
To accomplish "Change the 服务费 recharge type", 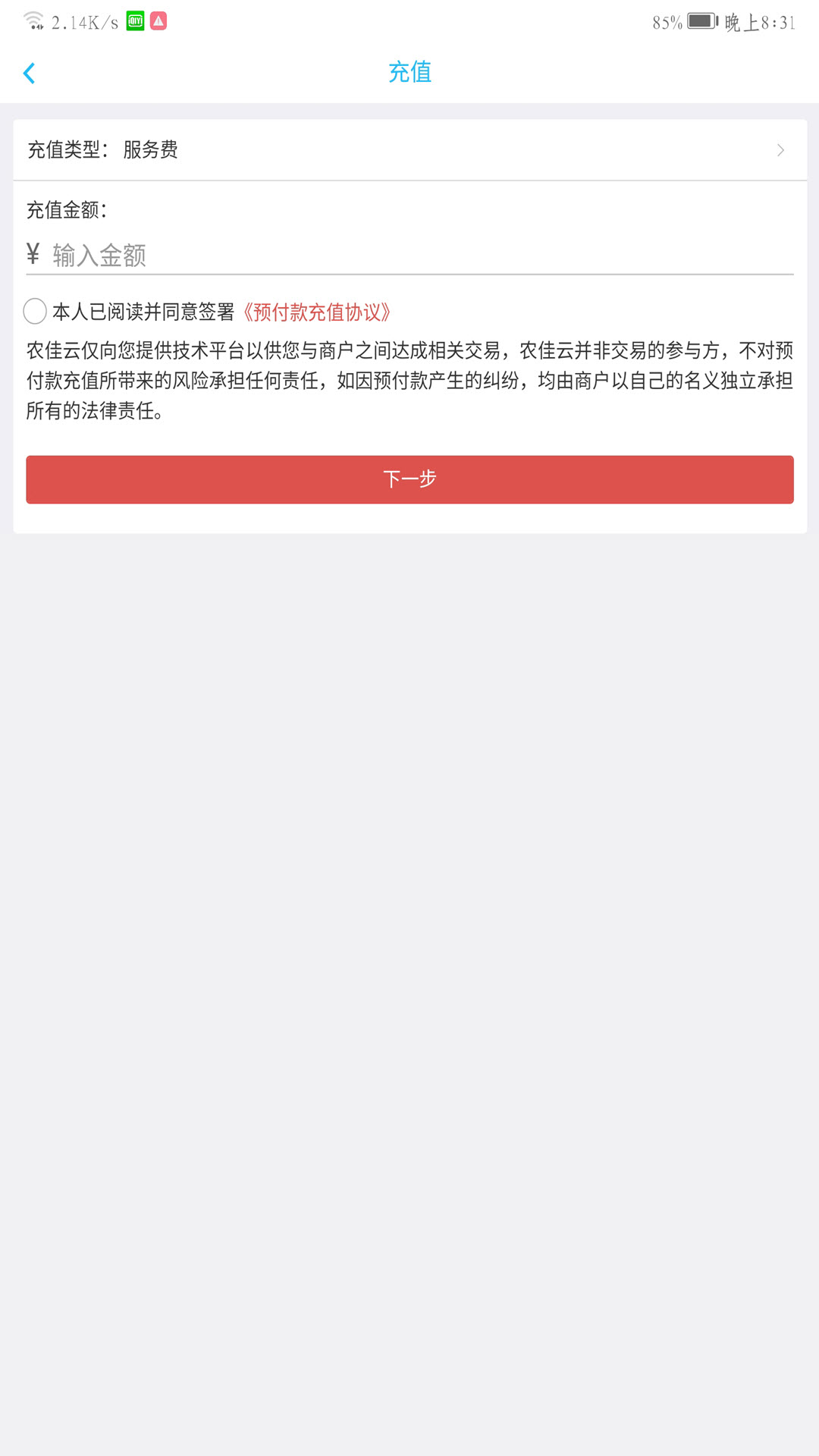I will tap(150, 150).
